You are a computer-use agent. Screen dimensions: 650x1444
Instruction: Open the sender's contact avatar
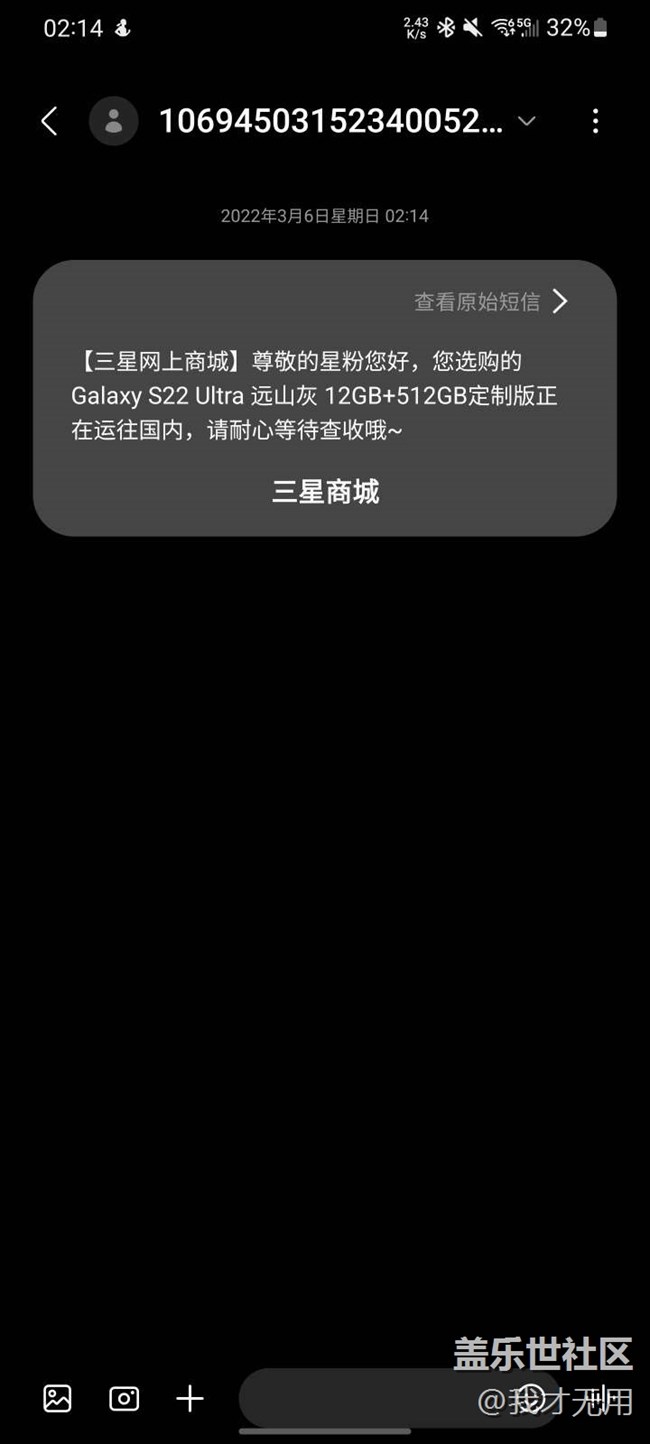tap(113, 122)
